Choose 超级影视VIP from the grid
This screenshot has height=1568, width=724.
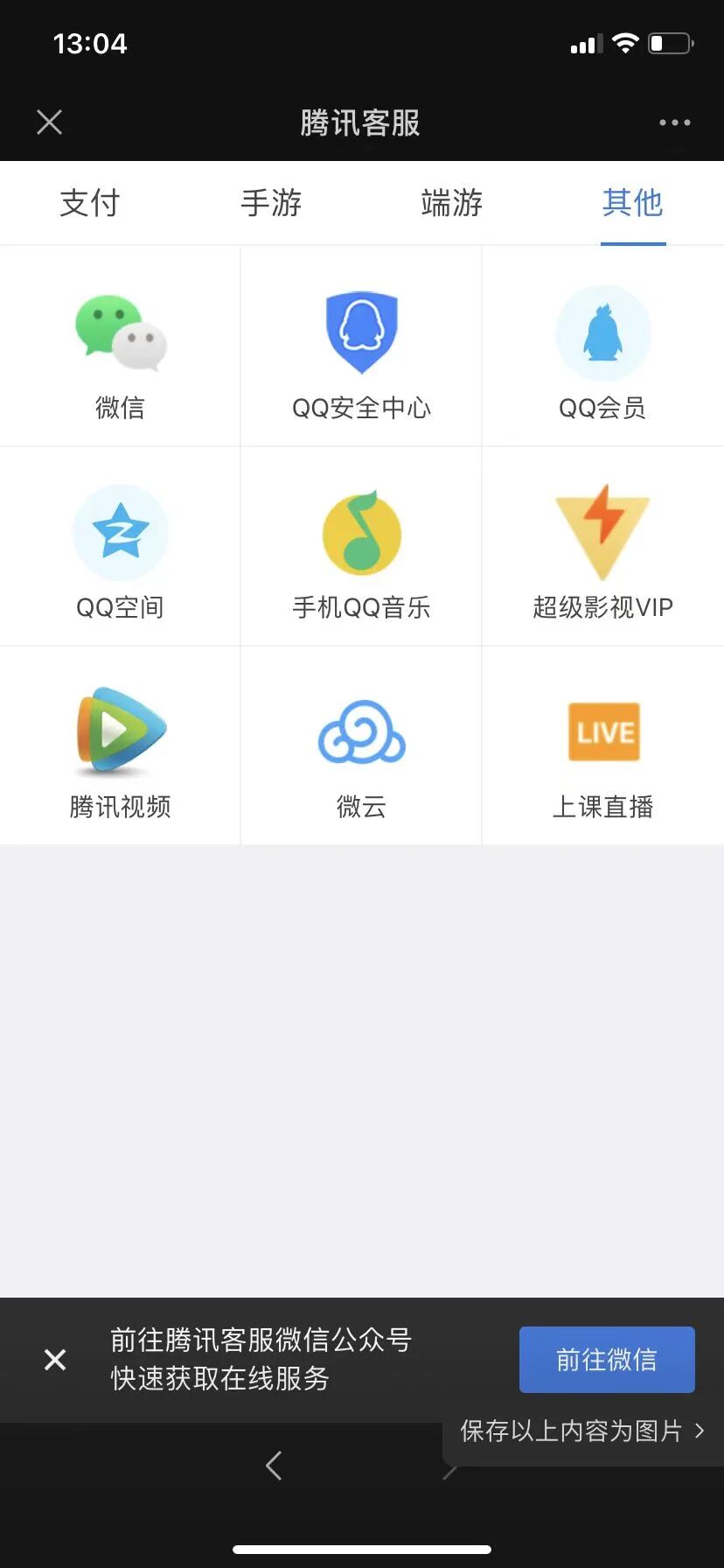tap(603, 547)
